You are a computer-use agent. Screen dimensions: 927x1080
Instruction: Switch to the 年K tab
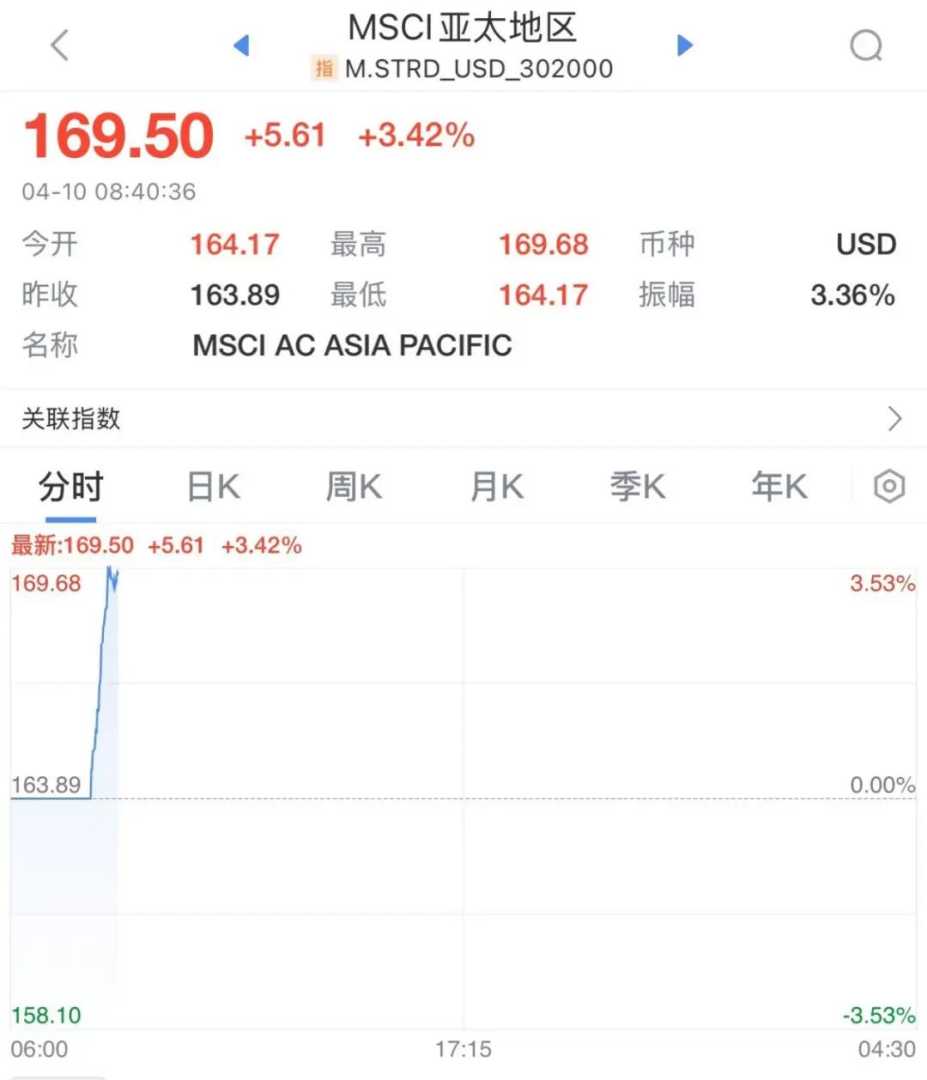(779, 488)
